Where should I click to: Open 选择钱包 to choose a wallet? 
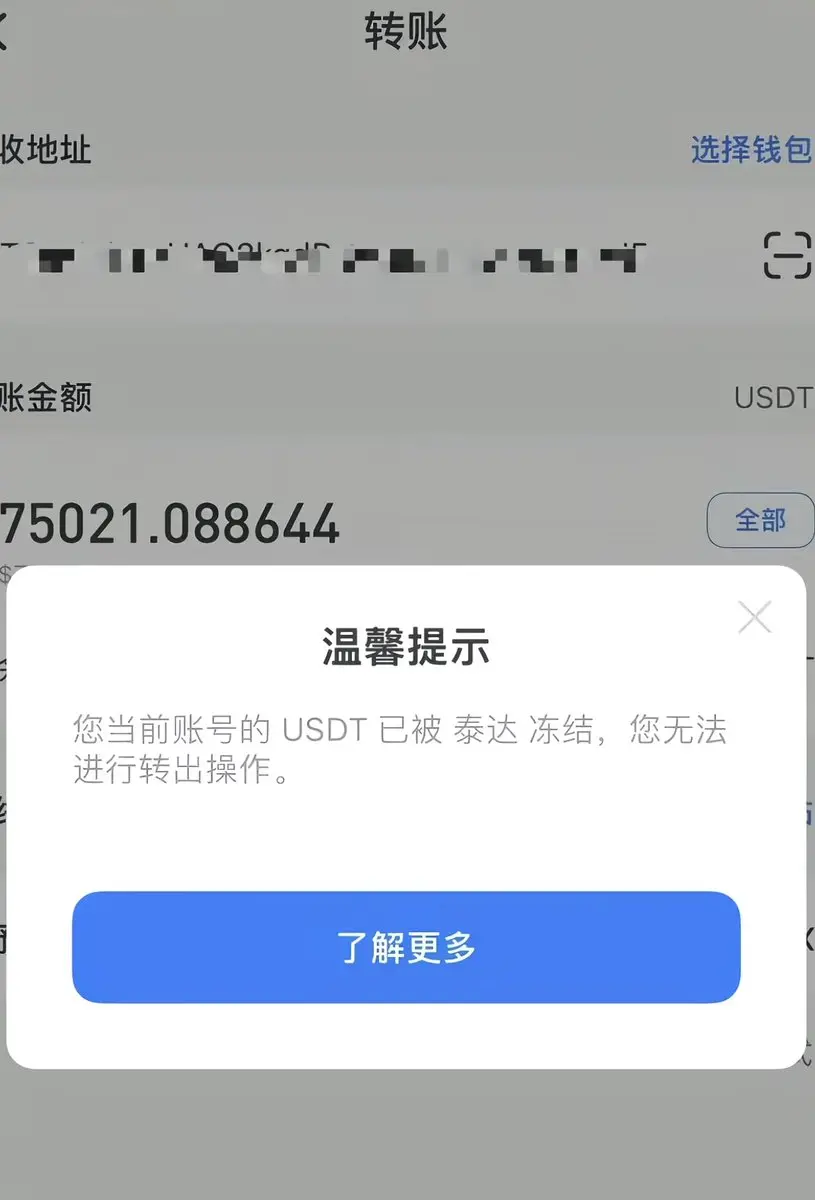coord(751,150)
